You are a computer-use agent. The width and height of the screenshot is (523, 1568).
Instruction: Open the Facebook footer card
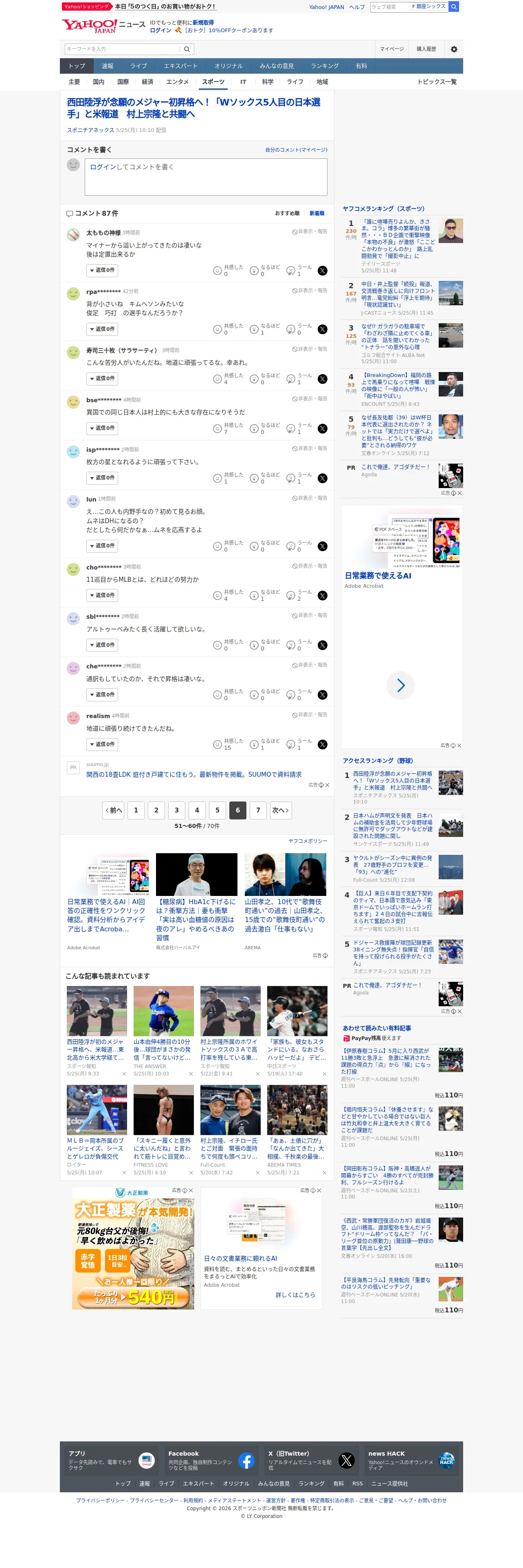click(x=211, y=1461)
